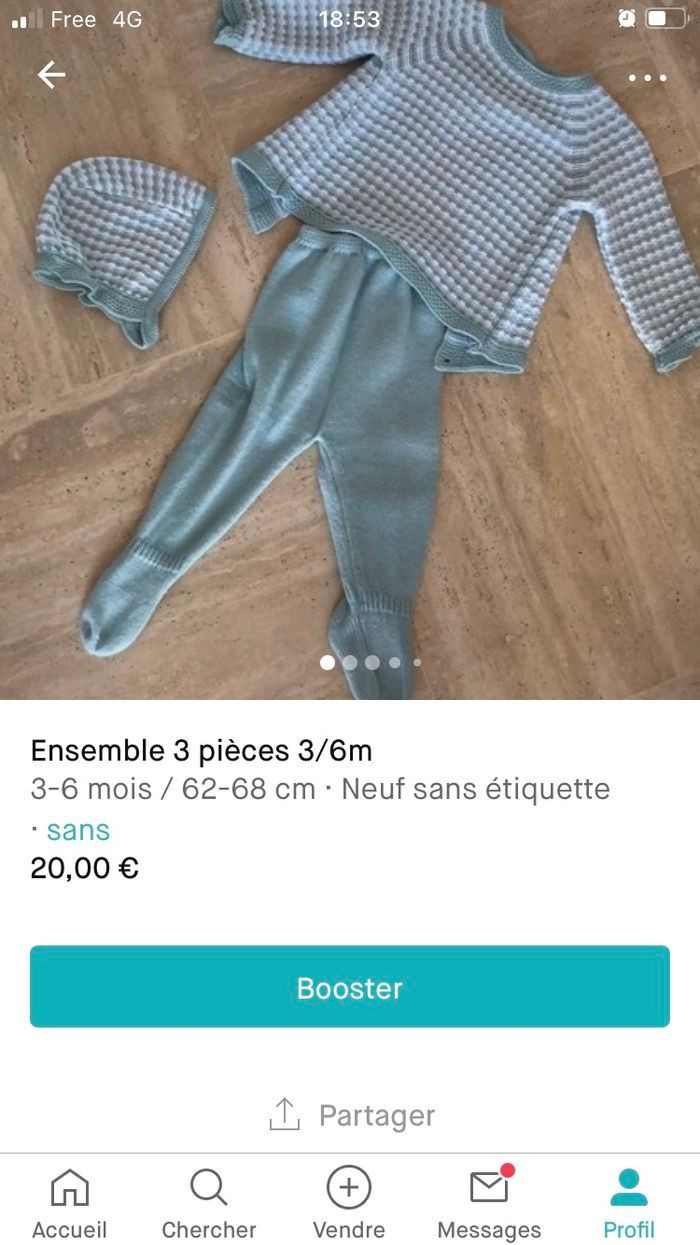Go back using the arrow icon
The image size is (700, 1245).
point(51,75)
